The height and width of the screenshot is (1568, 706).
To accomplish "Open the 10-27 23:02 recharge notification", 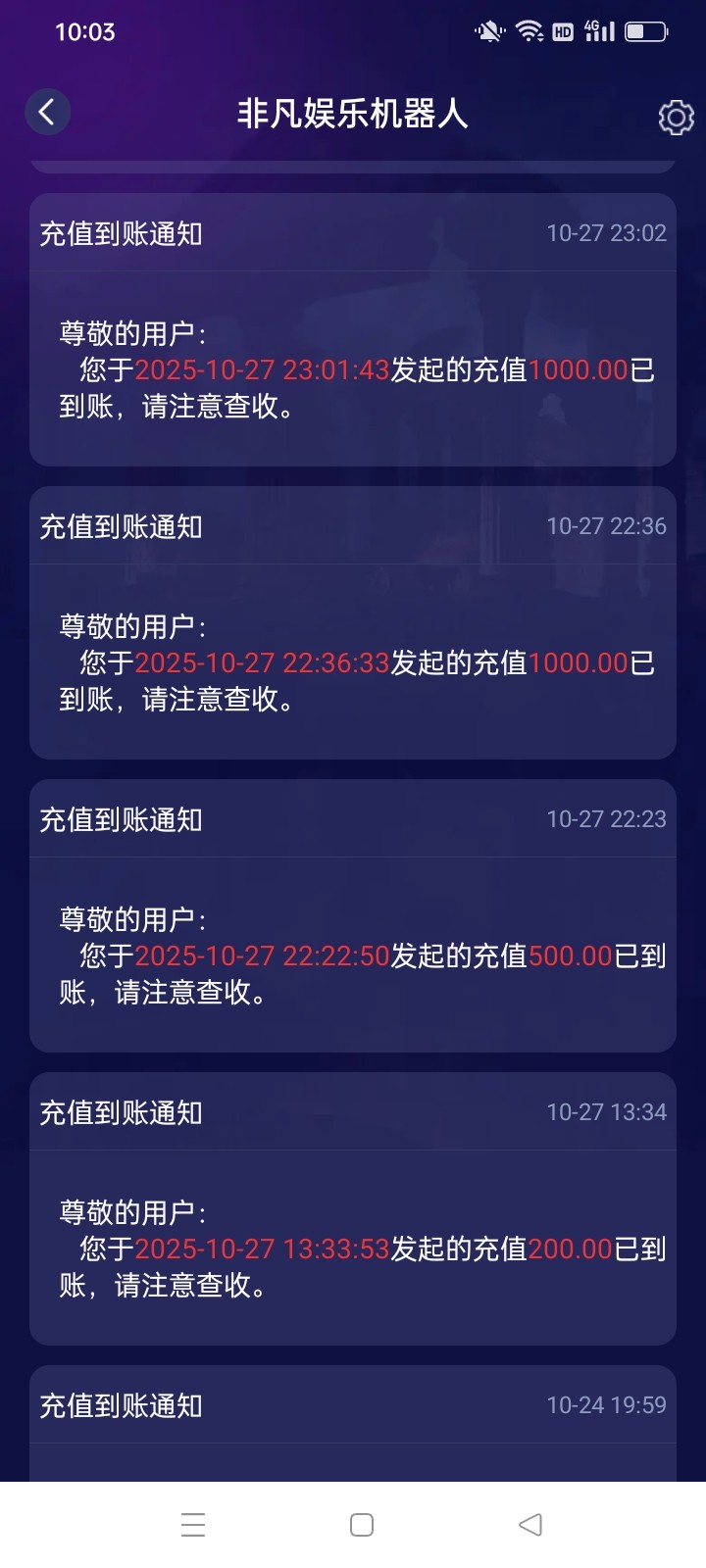I will pyautogui.click(x=353, y=333).
